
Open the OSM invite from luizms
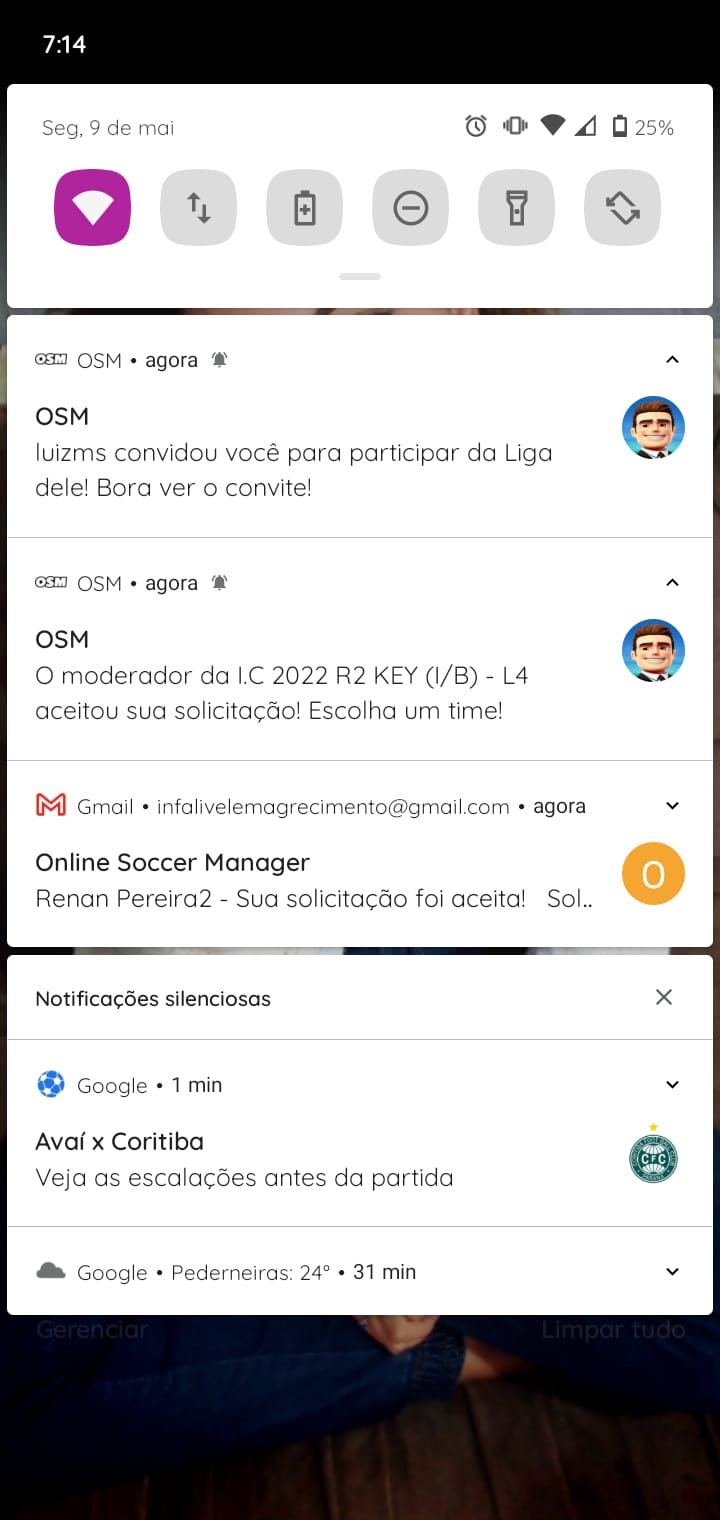click(300, 453)
